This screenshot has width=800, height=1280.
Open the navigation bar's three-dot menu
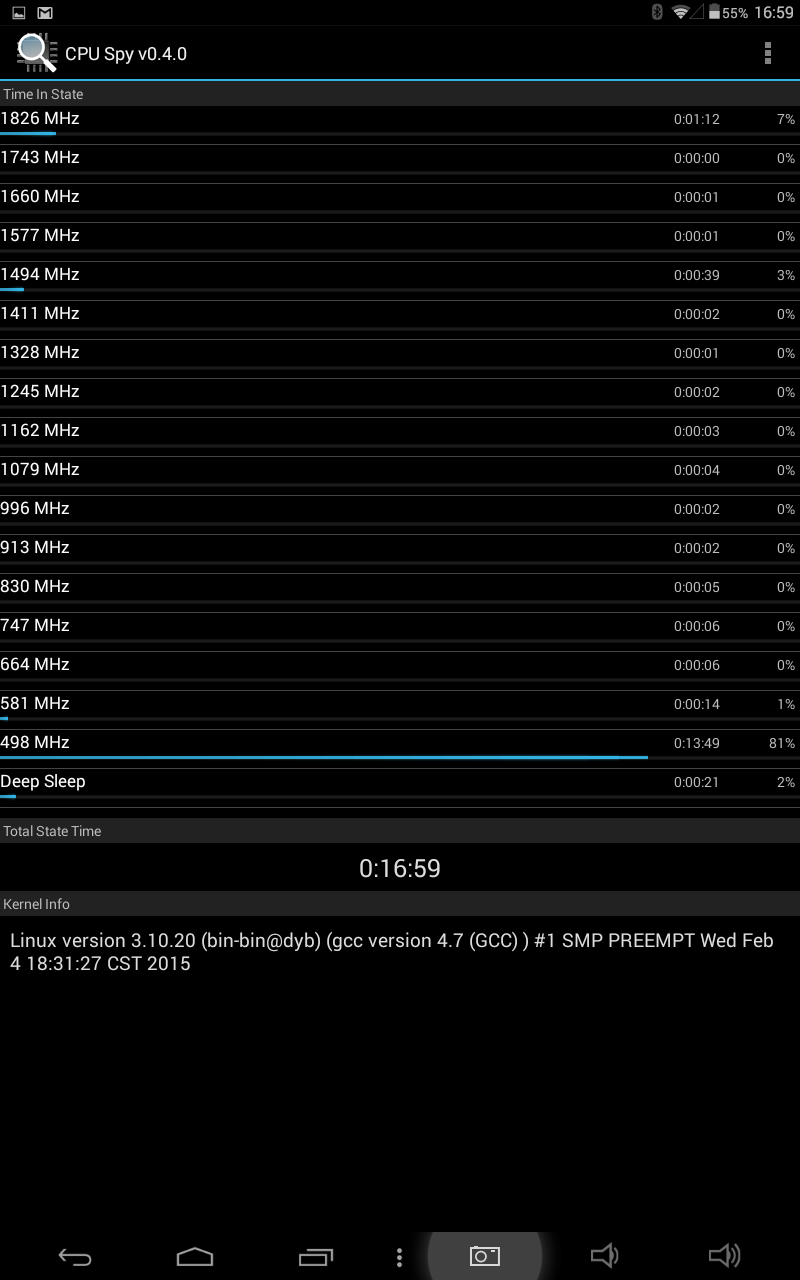click(x=399, y=1257)
